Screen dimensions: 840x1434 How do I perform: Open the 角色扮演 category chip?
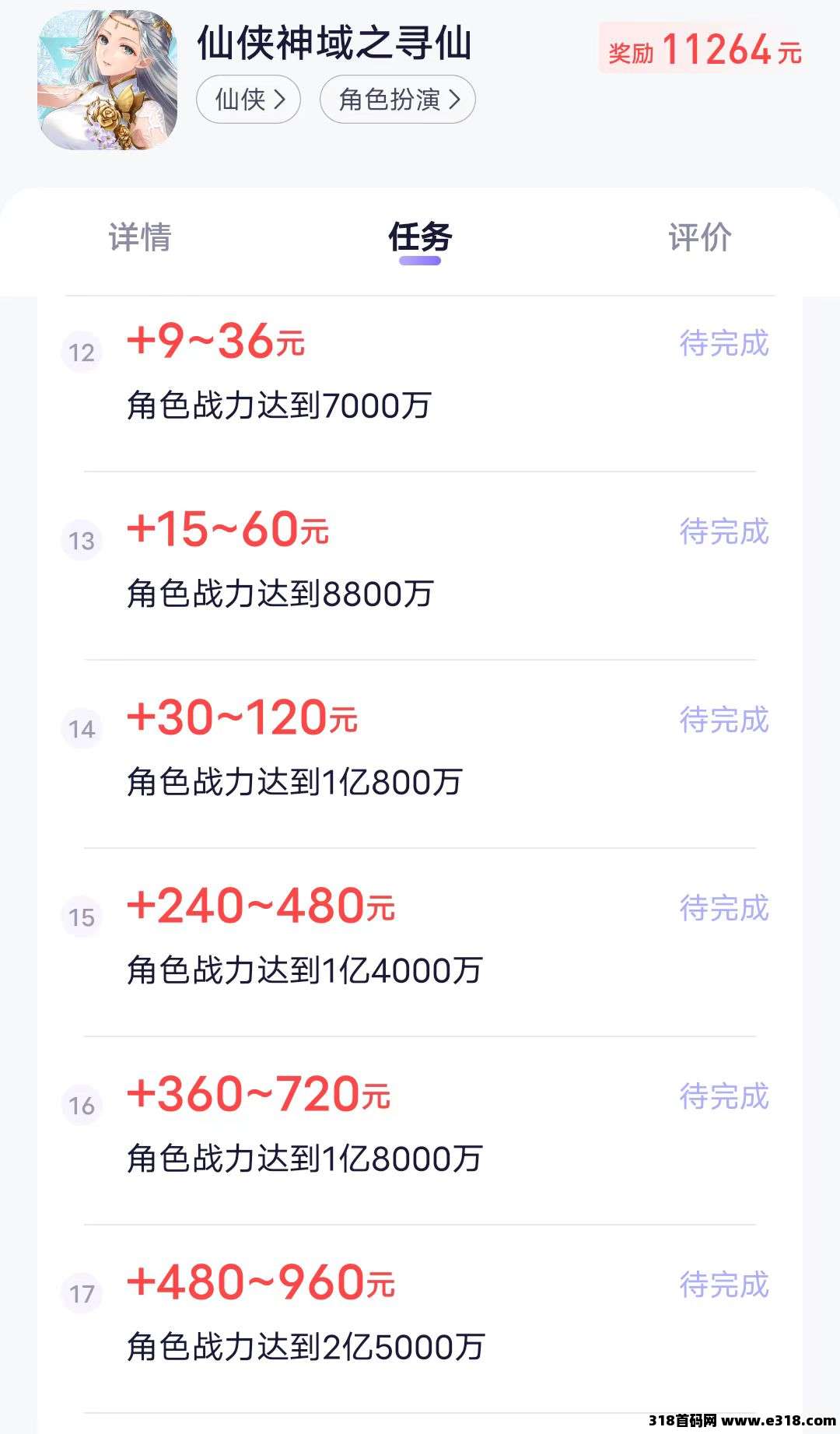point(397,100)
